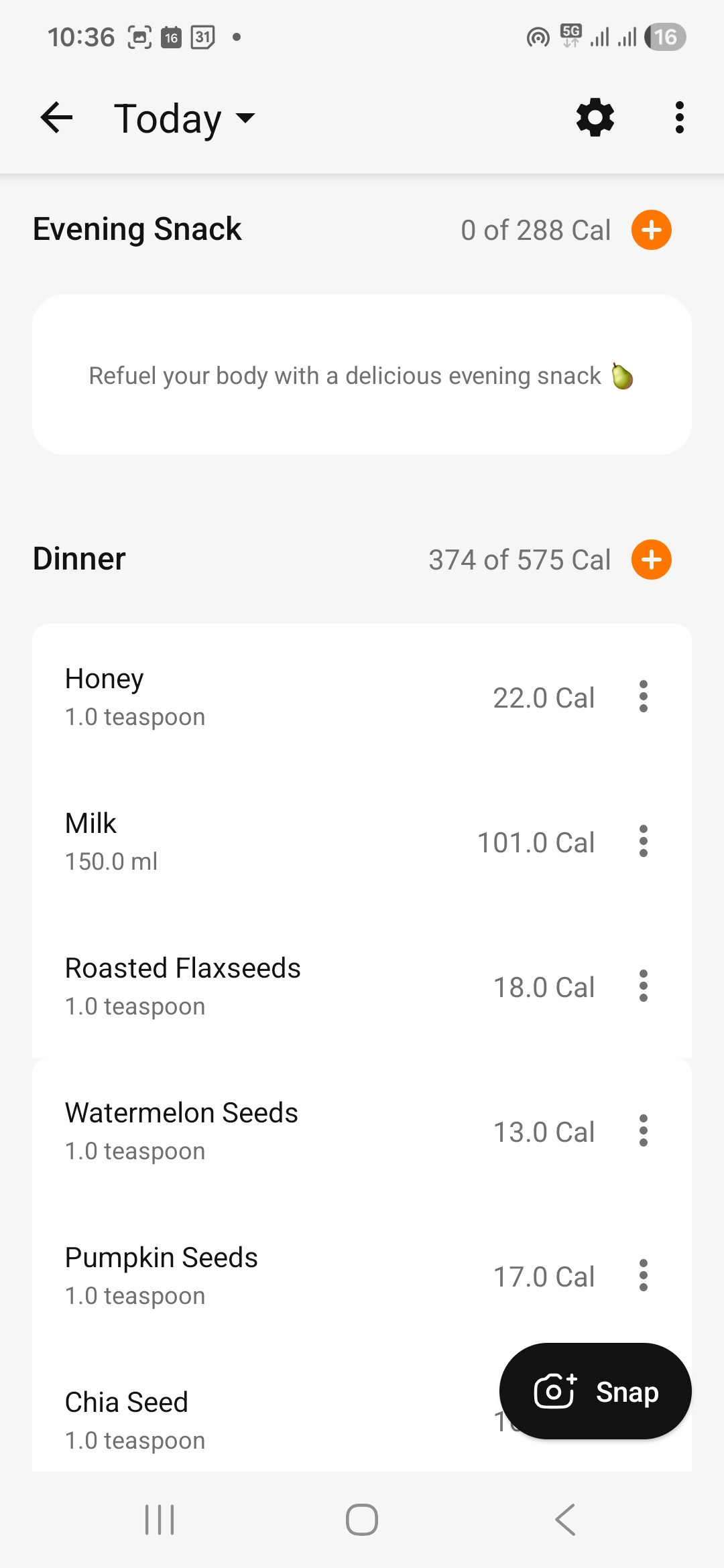The height and width of the screenshot is (1568, 724).
Task: Open options for Honey
Action: tap(643, 697)
